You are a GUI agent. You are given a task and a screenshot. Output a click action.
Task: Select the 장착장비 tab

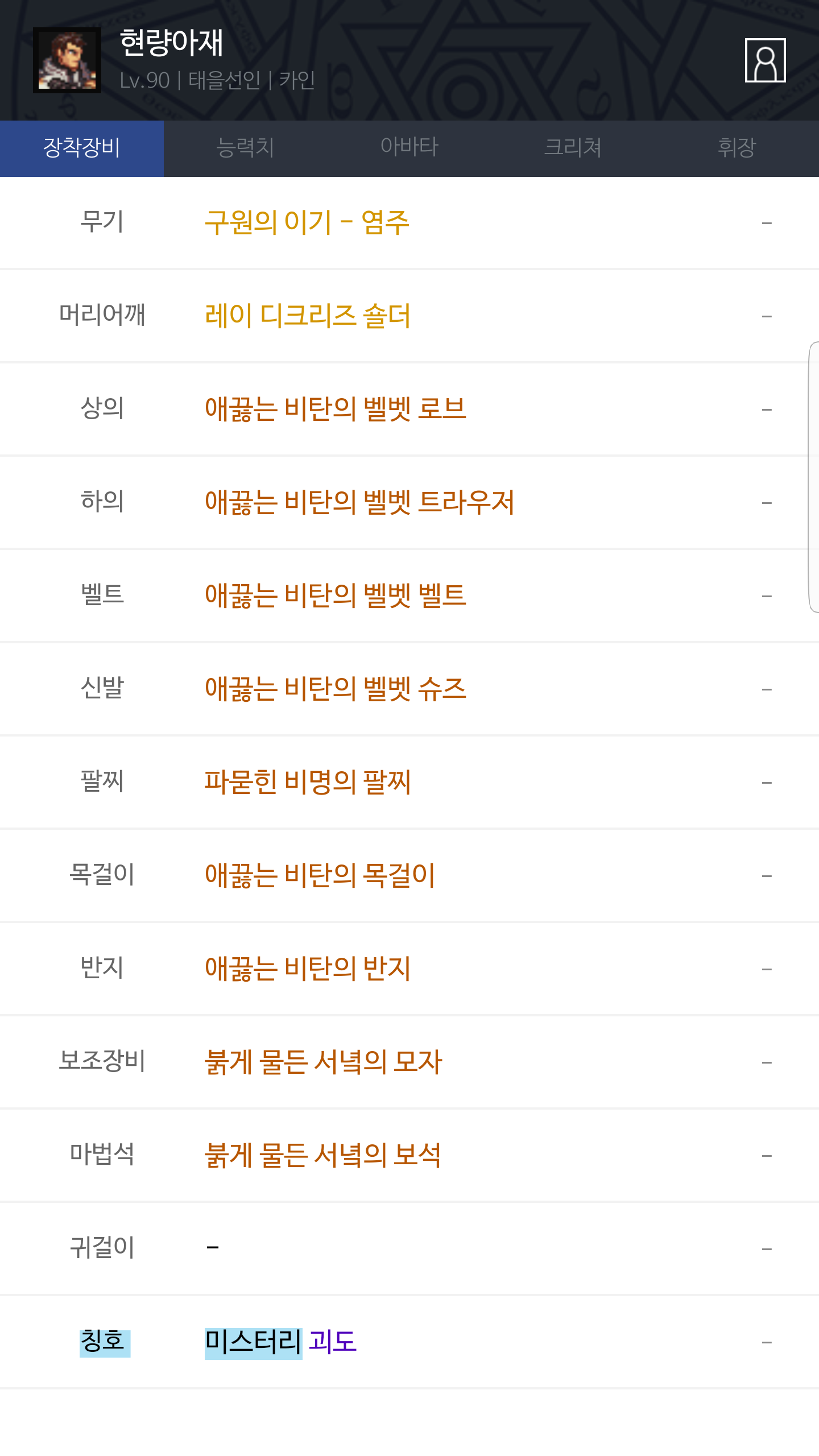(x=82, y=148)
